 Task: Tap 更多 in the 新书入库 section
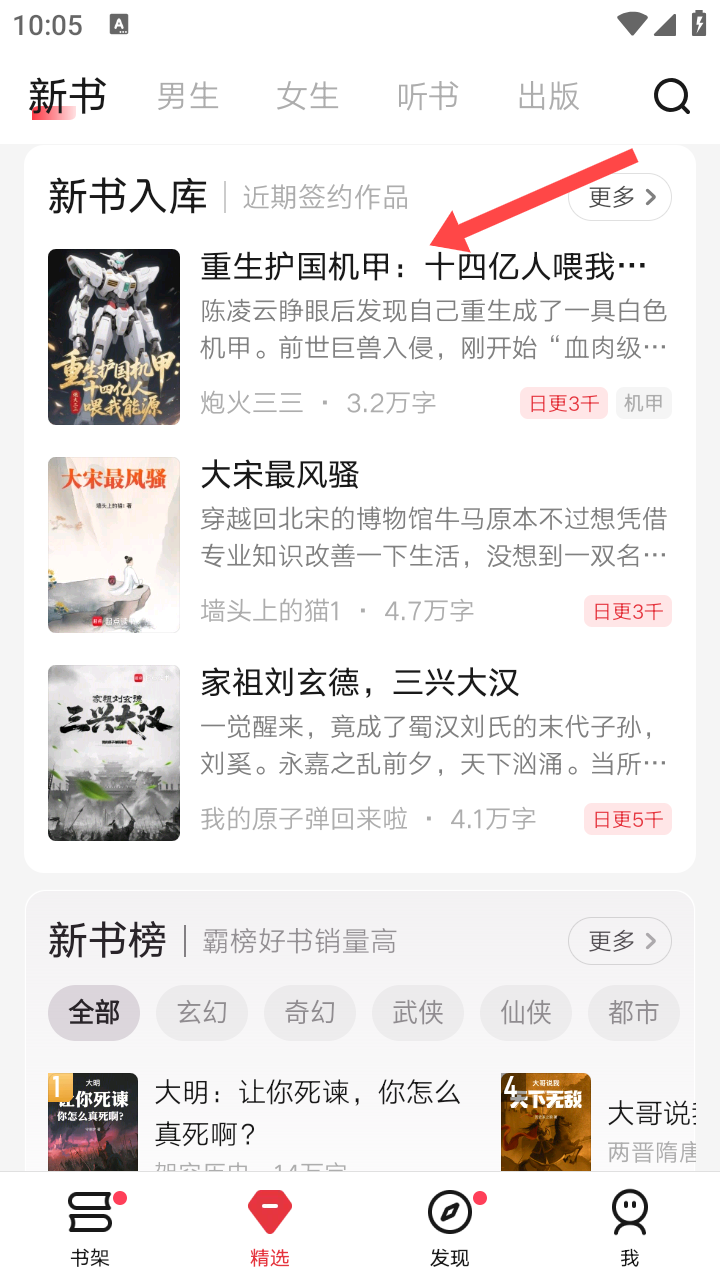619,197
